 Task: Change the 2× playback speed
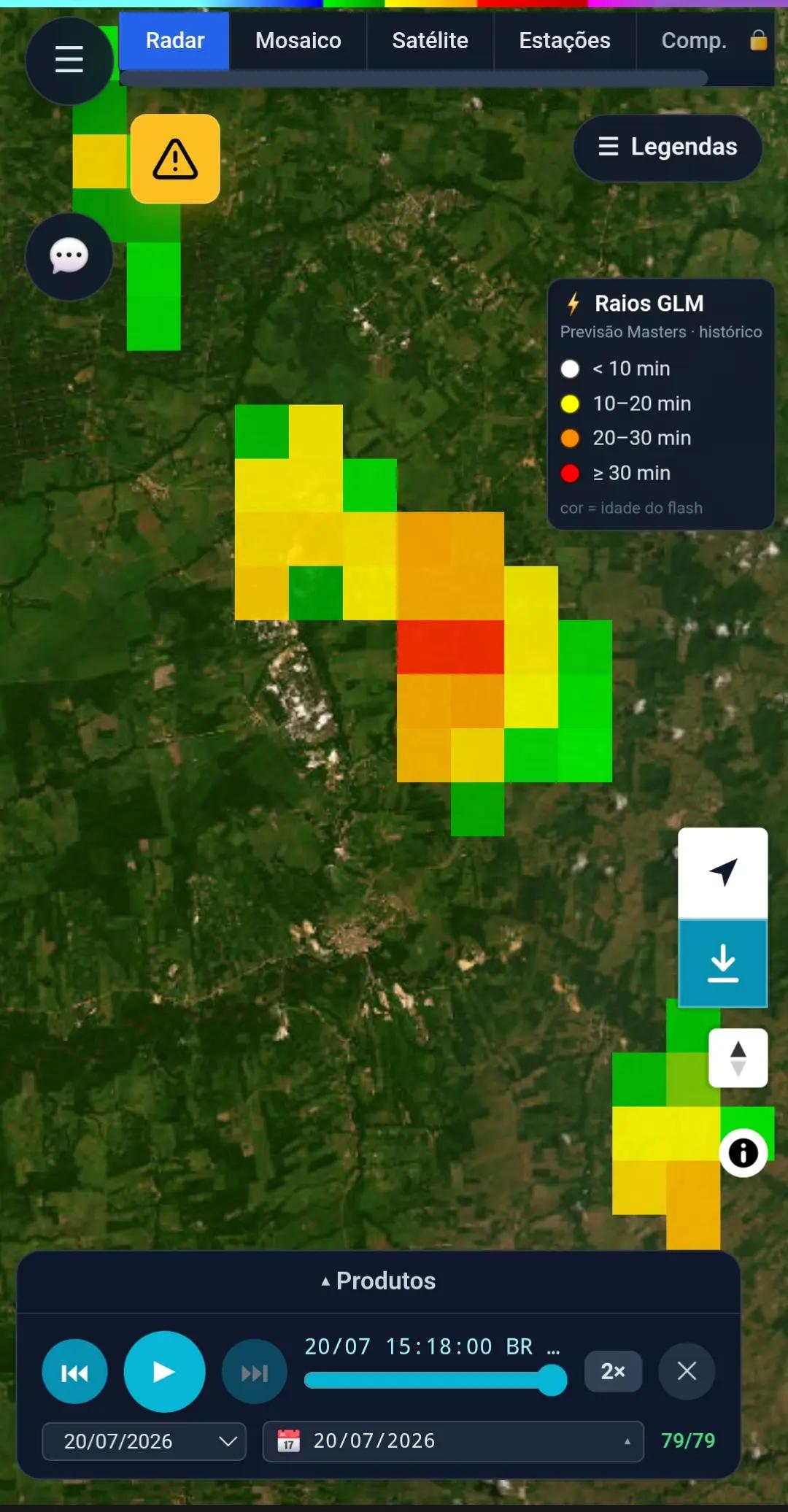[613, 1372]
